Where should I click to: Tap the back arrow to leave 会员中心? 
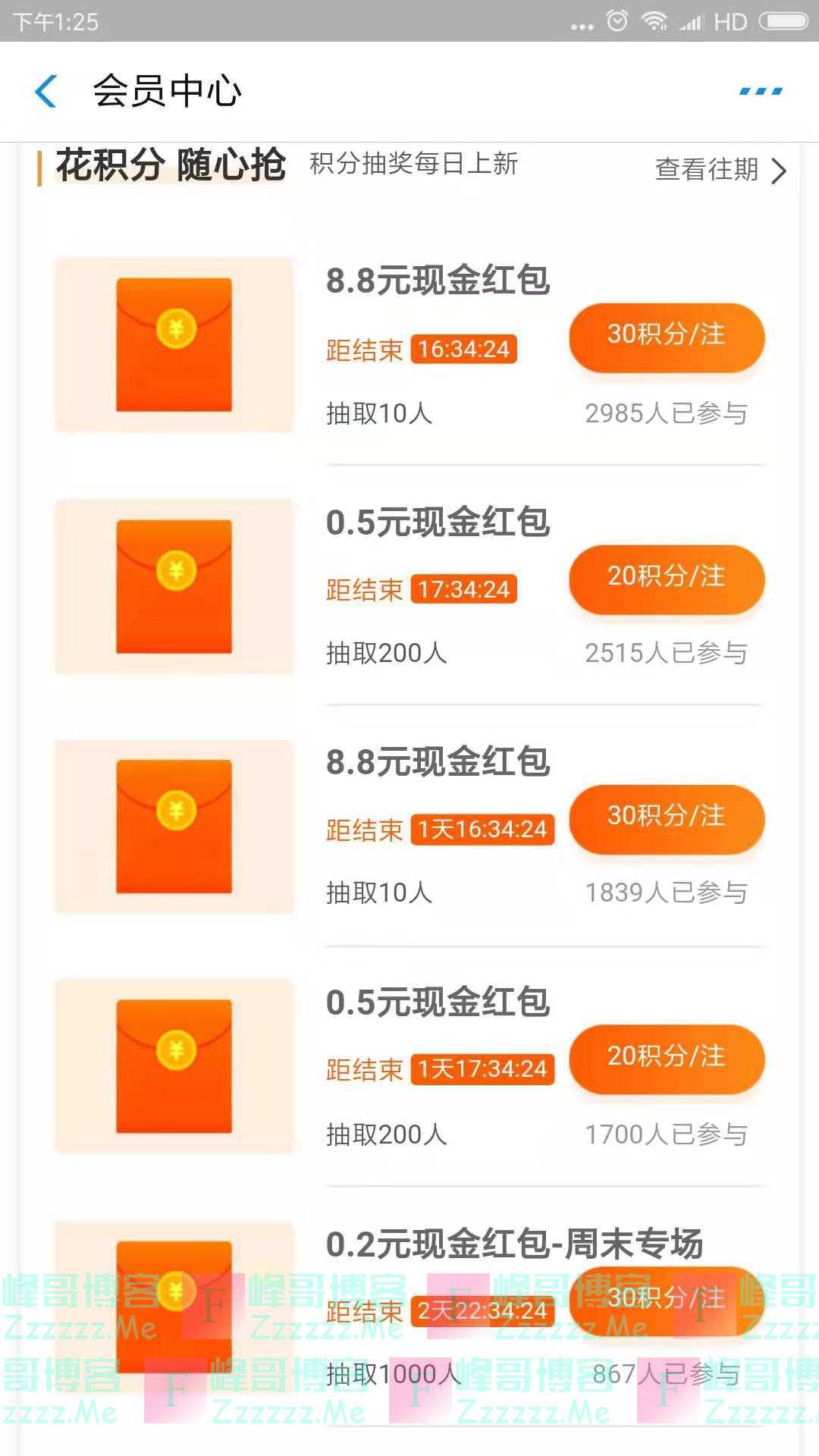(x=47, y=89)
